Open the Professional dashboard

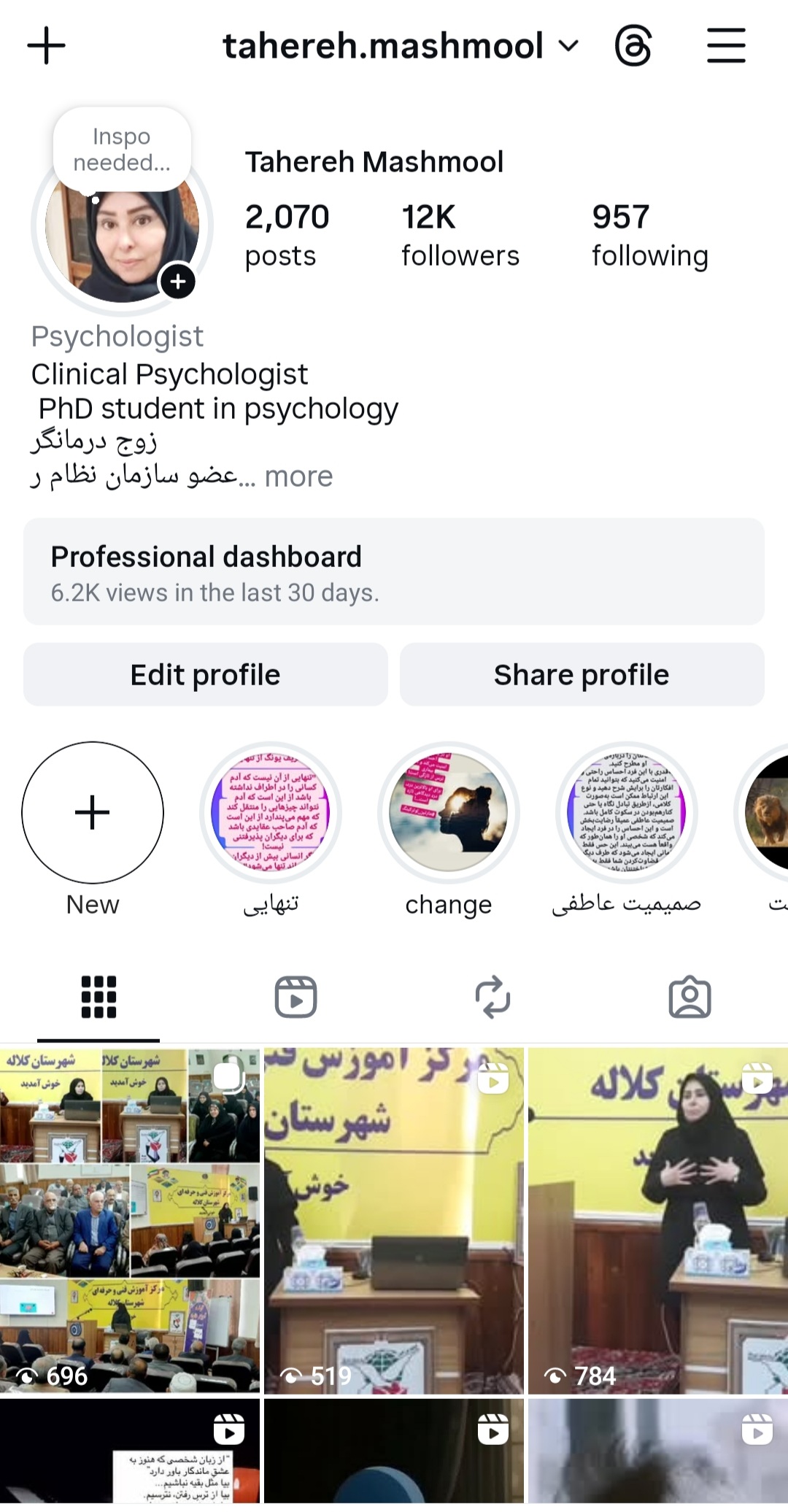point(394,572)
